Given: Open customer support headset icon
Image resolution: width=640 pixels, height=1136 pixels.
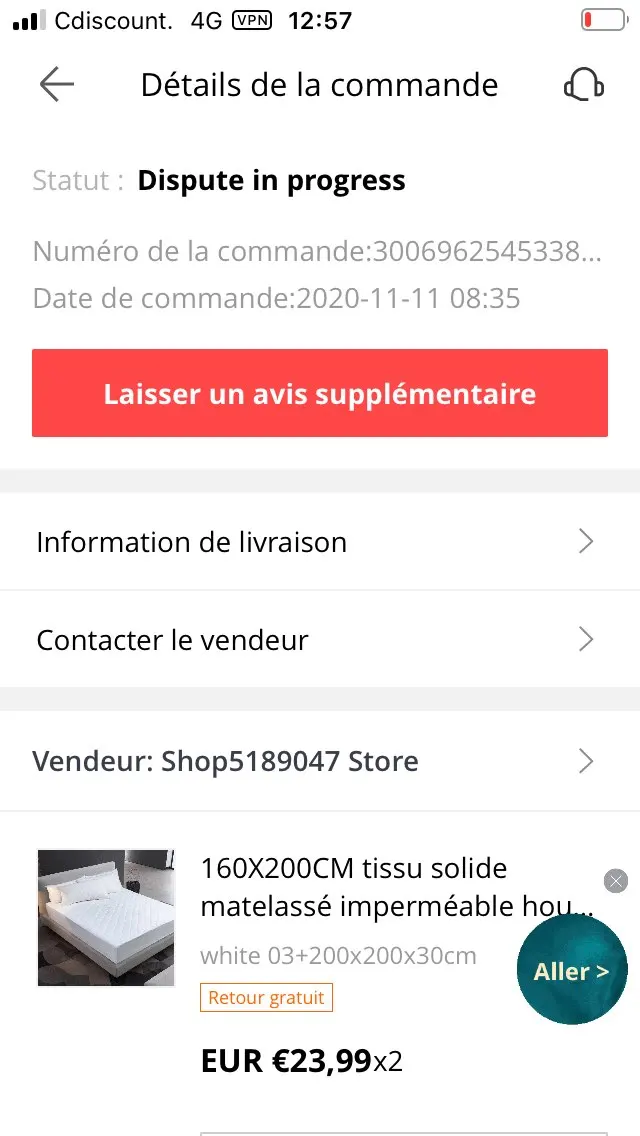Looking at the screenshot, I should [584, 85].
